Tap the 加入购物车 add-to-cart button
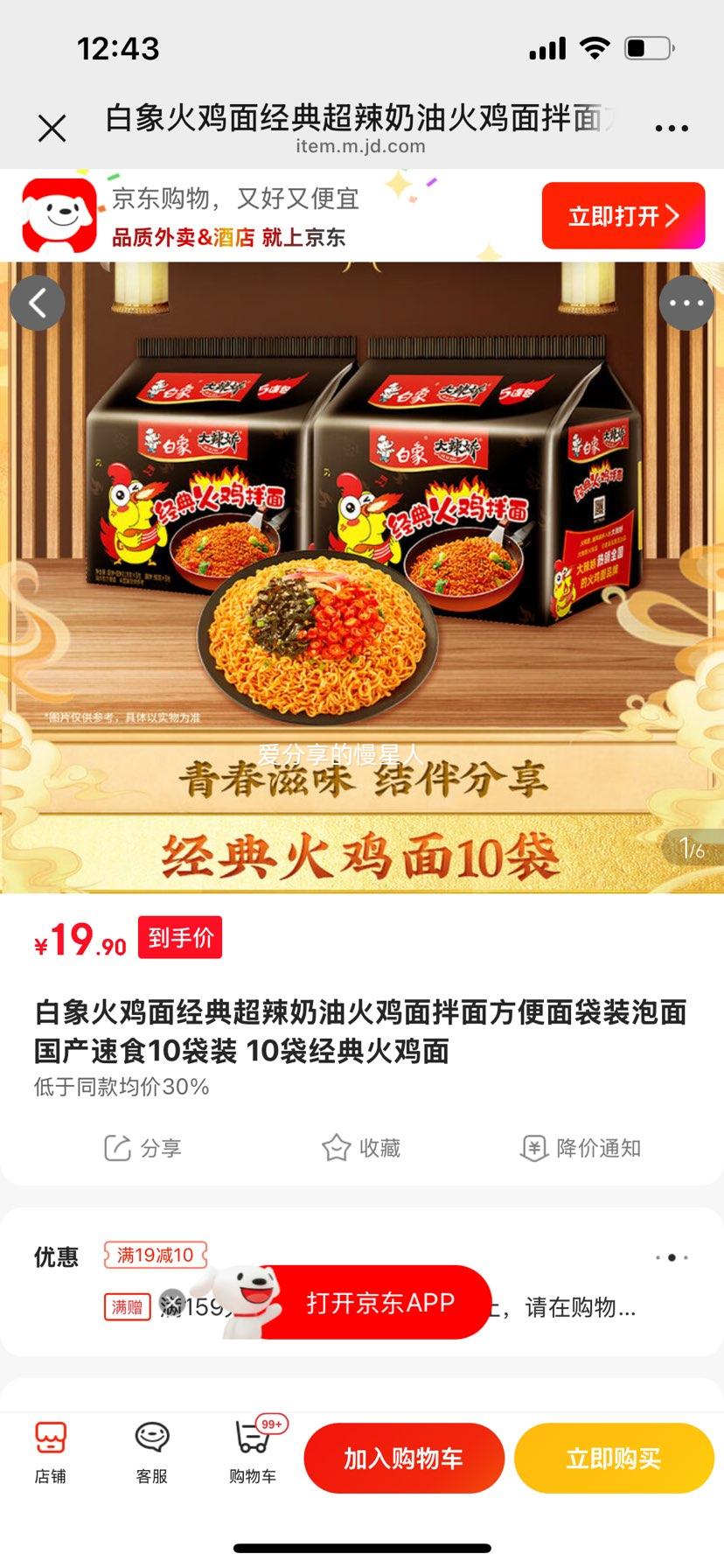This screenshot has height=1568, width=724. pos(405,1456)
